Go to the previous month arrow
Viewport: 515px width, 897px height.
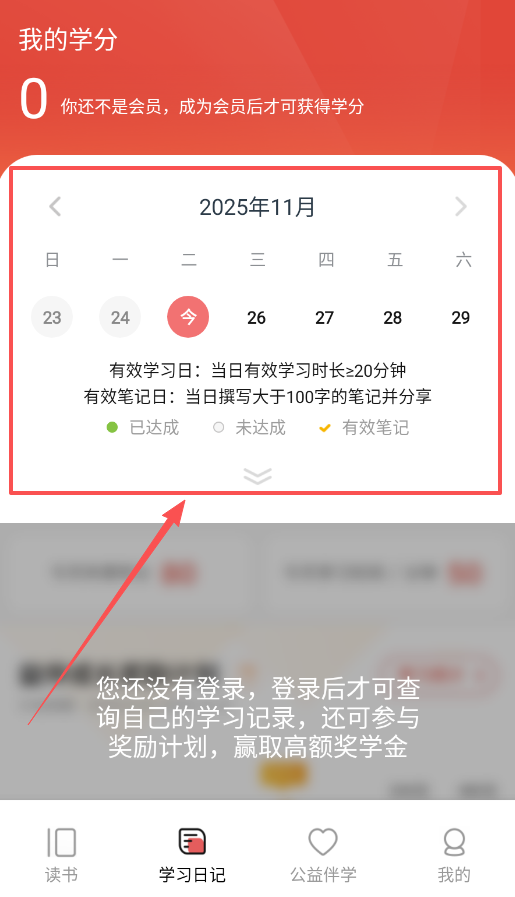point(55,207)
